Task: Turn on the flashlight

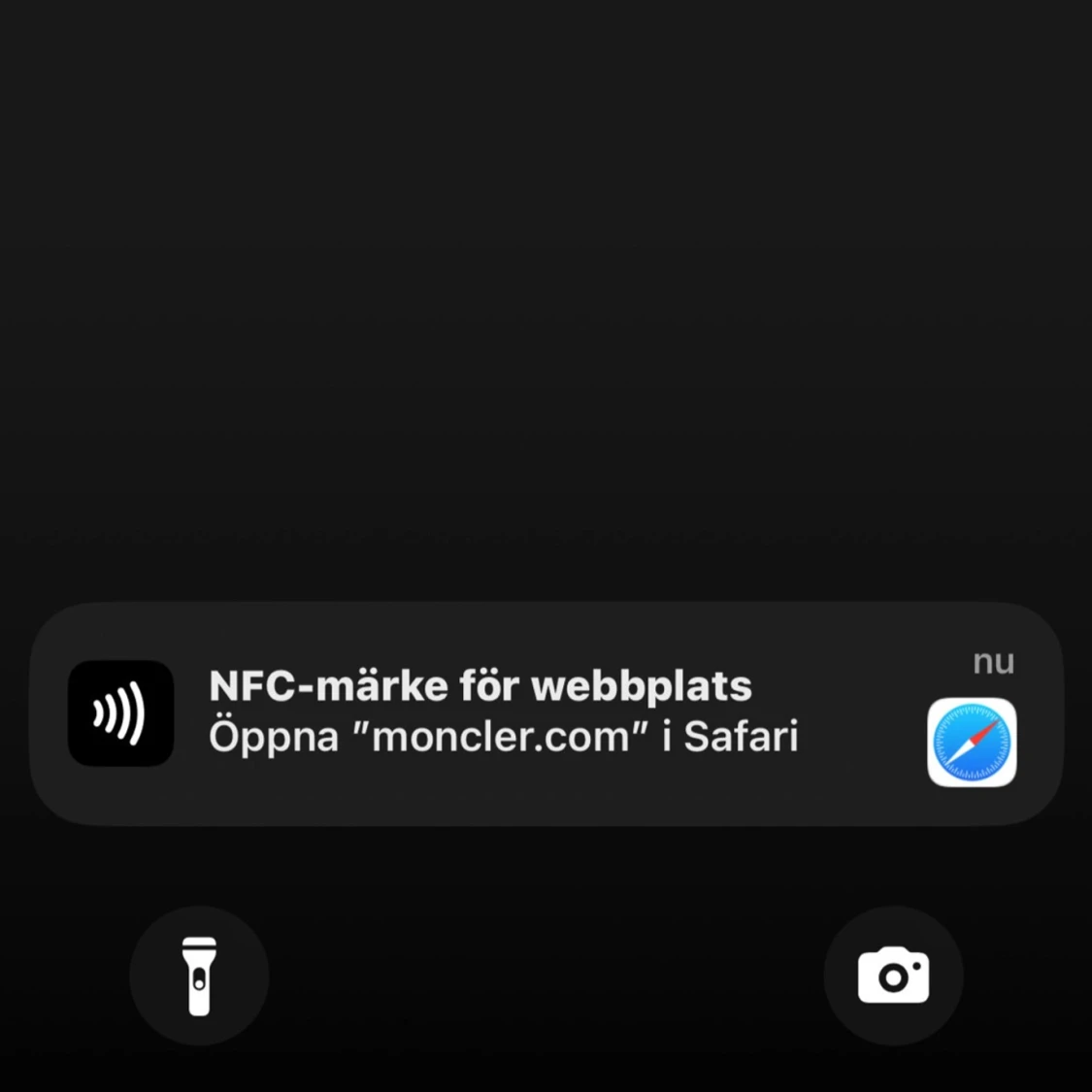Action: pos(199,976)
